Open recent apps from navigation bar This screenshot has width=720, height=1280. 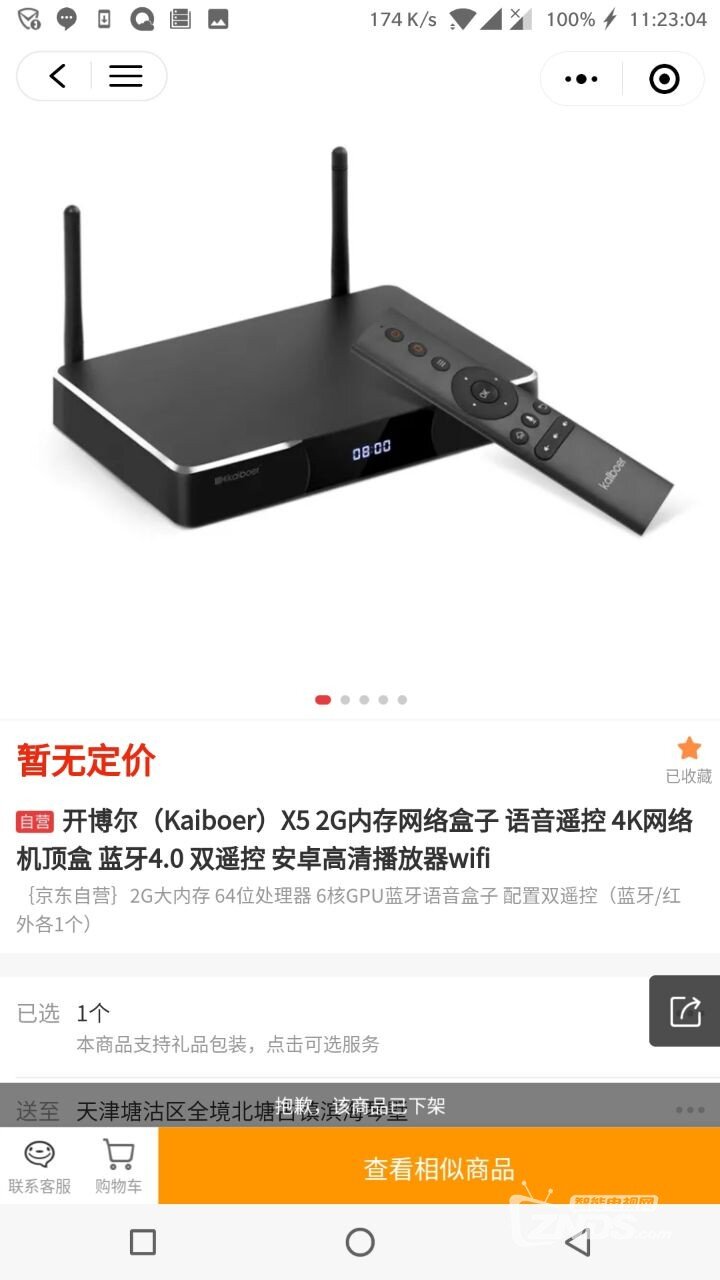click(143, 1242)
